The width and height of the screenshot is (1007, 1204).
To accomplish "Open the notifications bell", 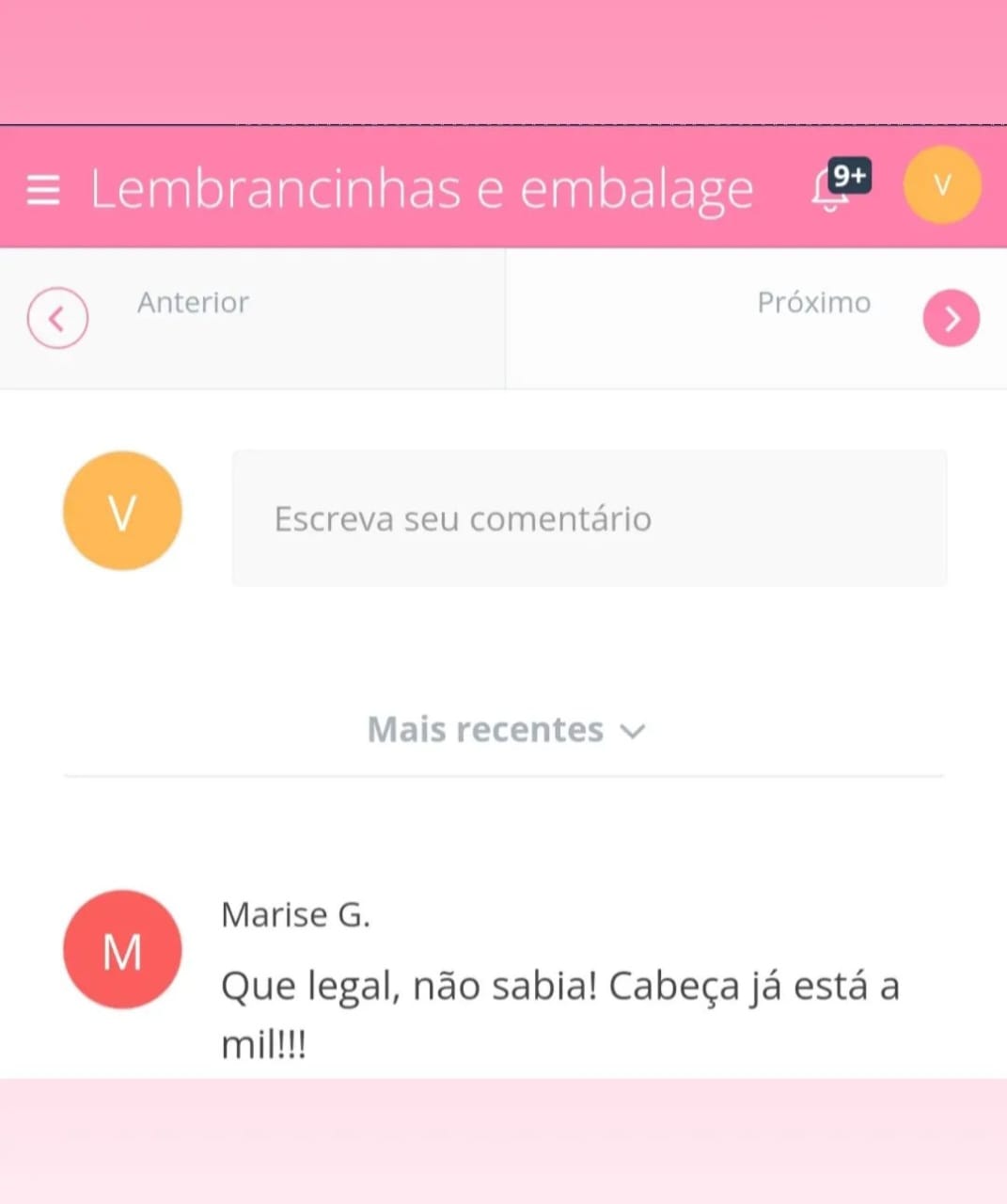I will click(x=831, y=189).
